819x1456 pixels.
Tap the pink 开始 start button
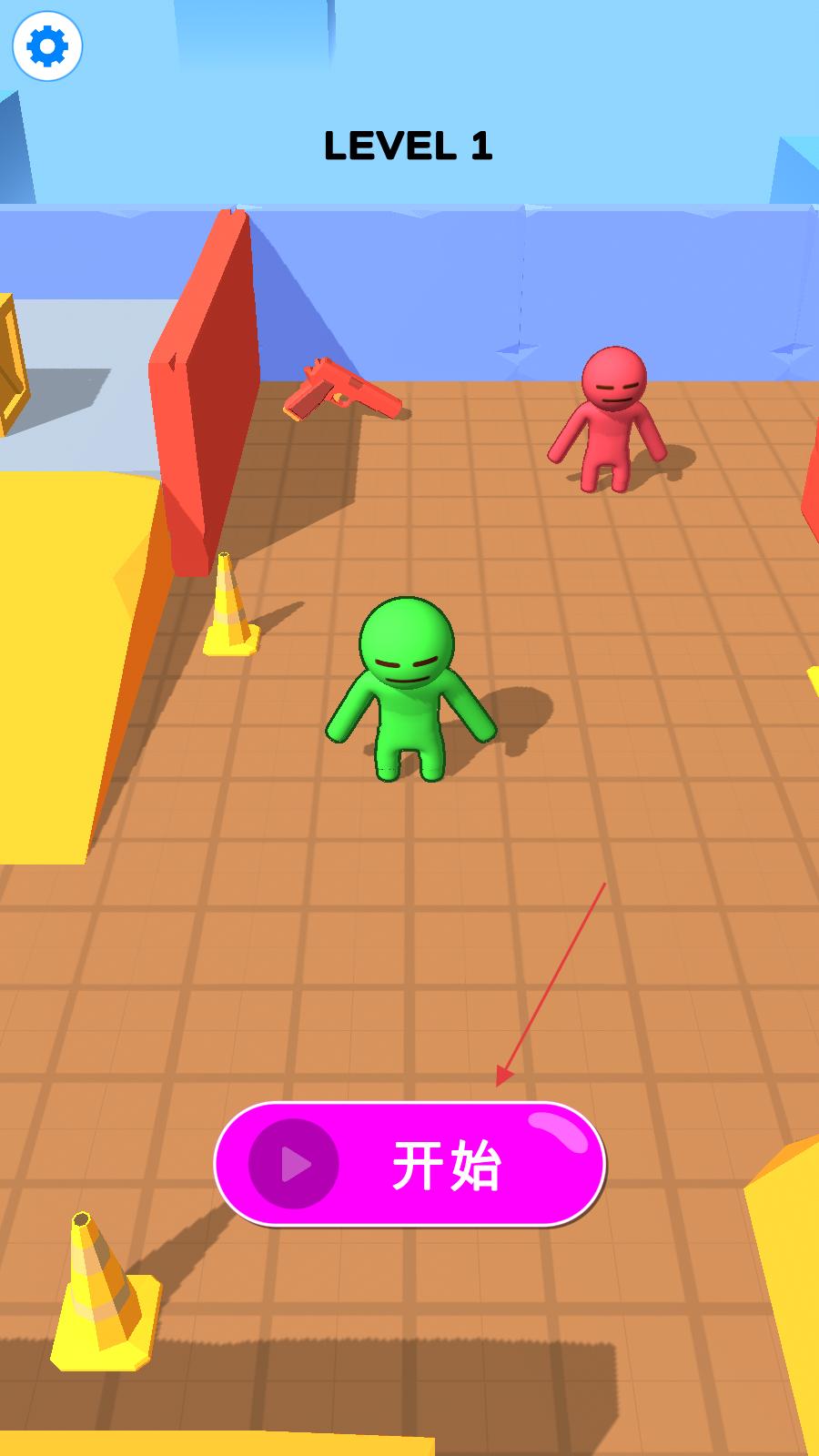(x=409, y=1164)
